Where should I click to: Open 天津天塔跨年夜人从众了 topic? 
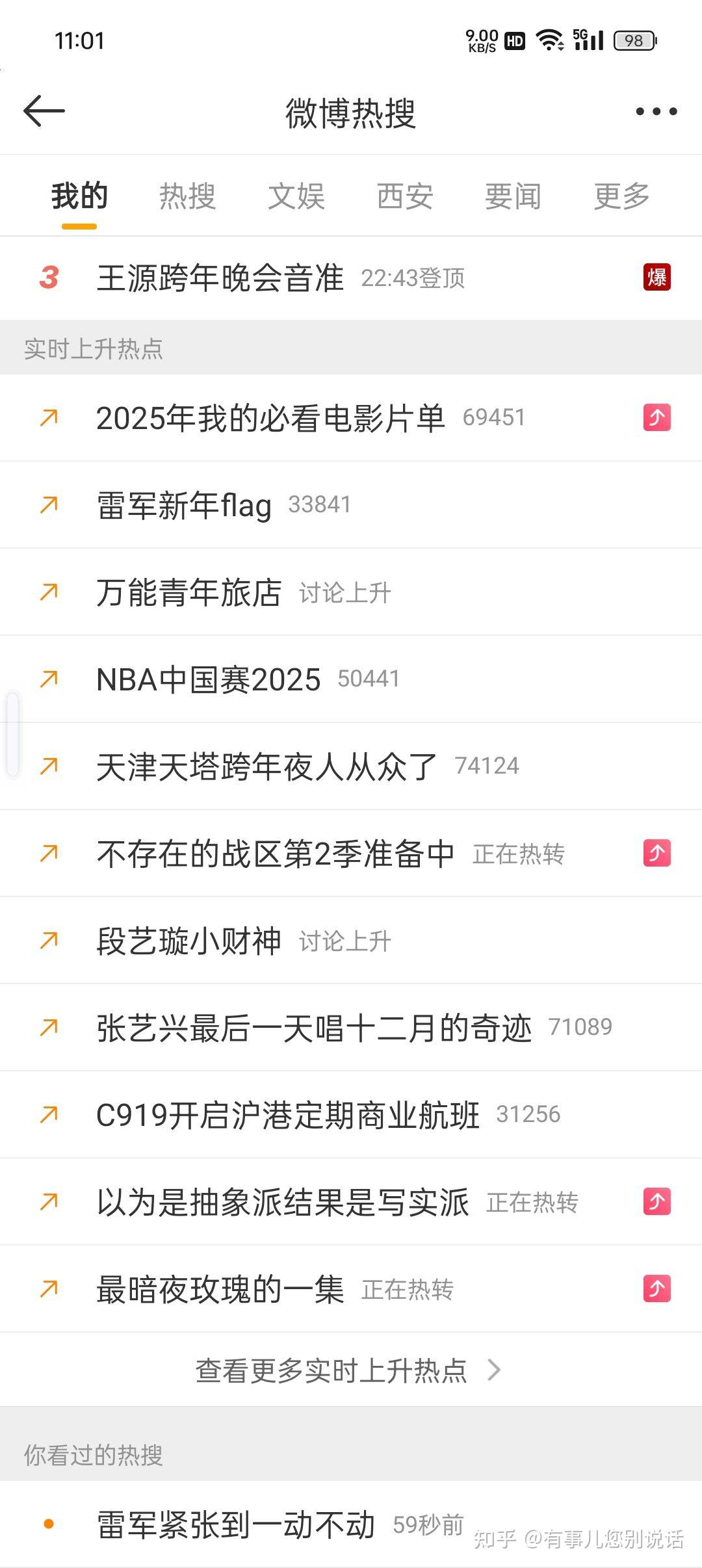click(351, 766)
